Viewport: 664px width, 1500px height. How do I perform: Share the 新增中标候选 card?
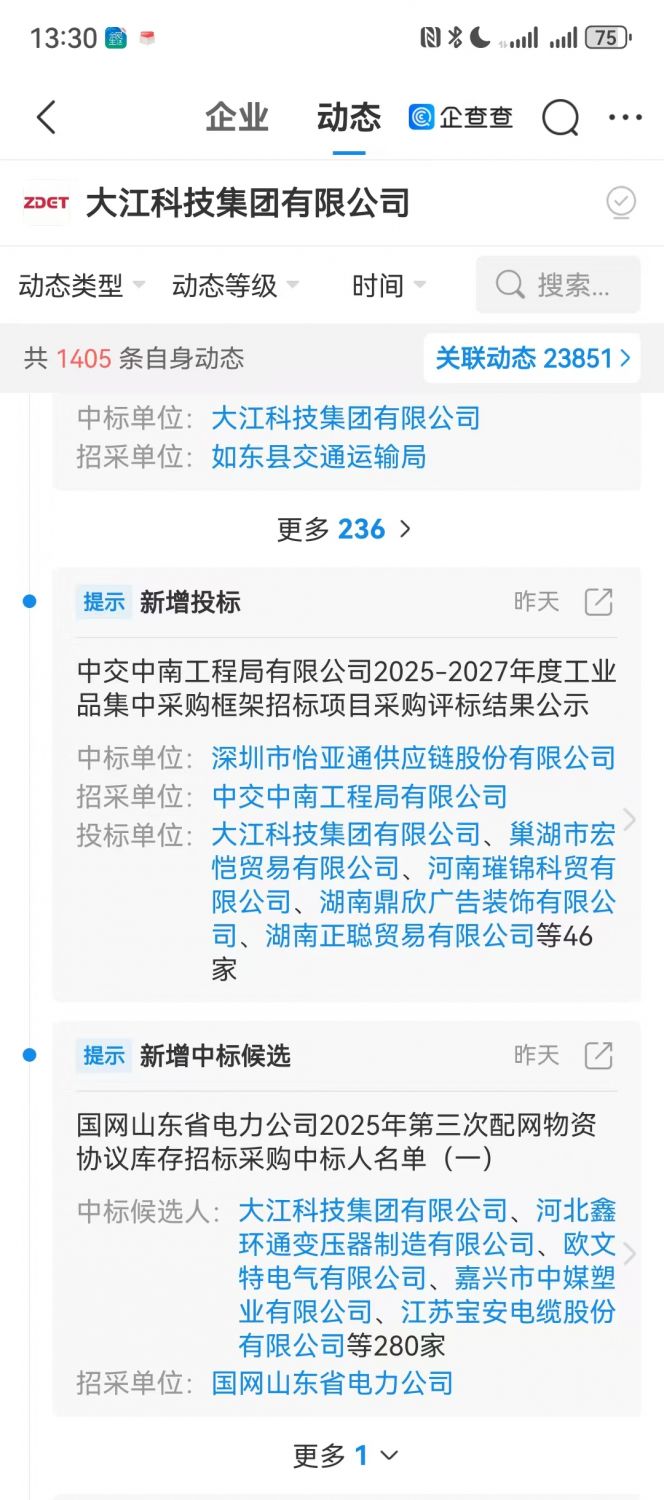point(598,1055)
